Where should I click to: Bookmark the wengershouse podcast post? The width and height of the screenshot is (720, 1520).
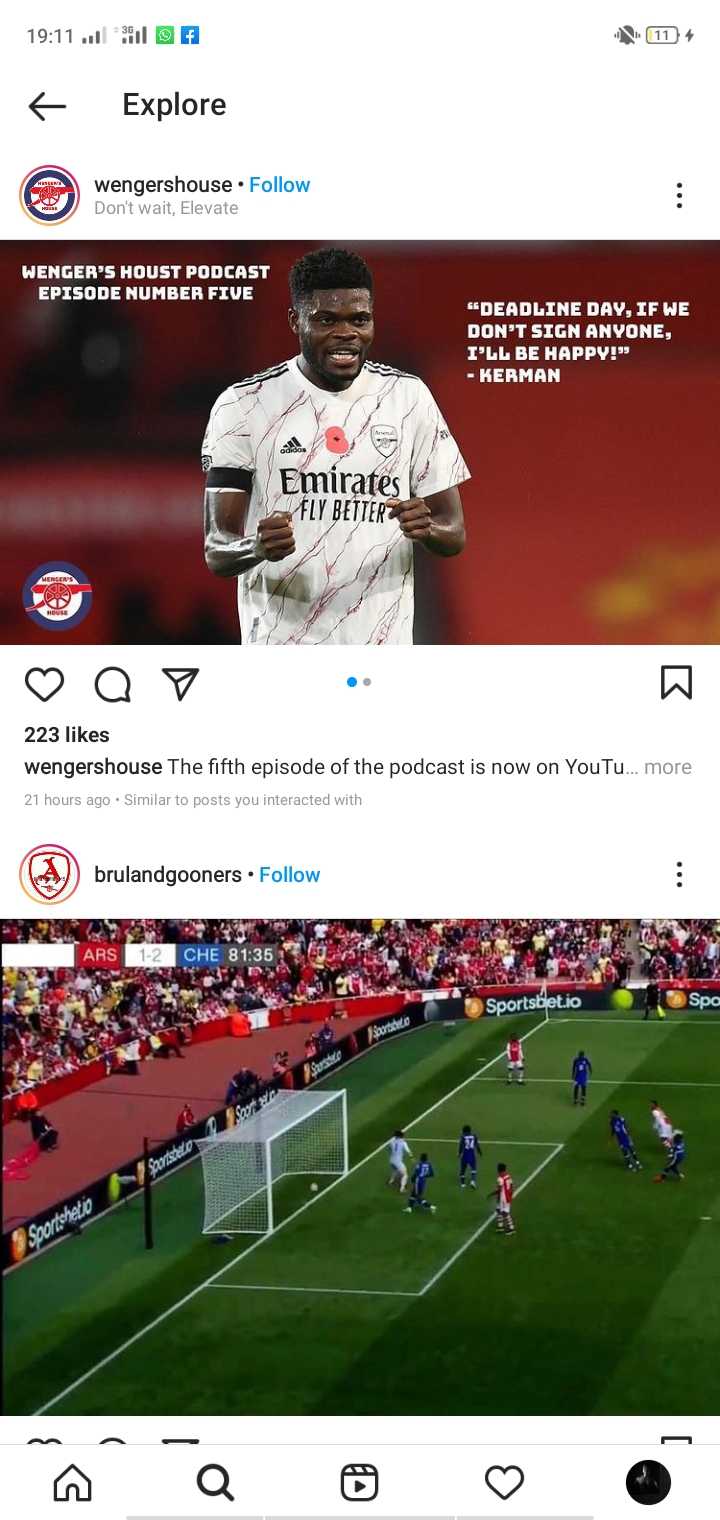point(677,683)
